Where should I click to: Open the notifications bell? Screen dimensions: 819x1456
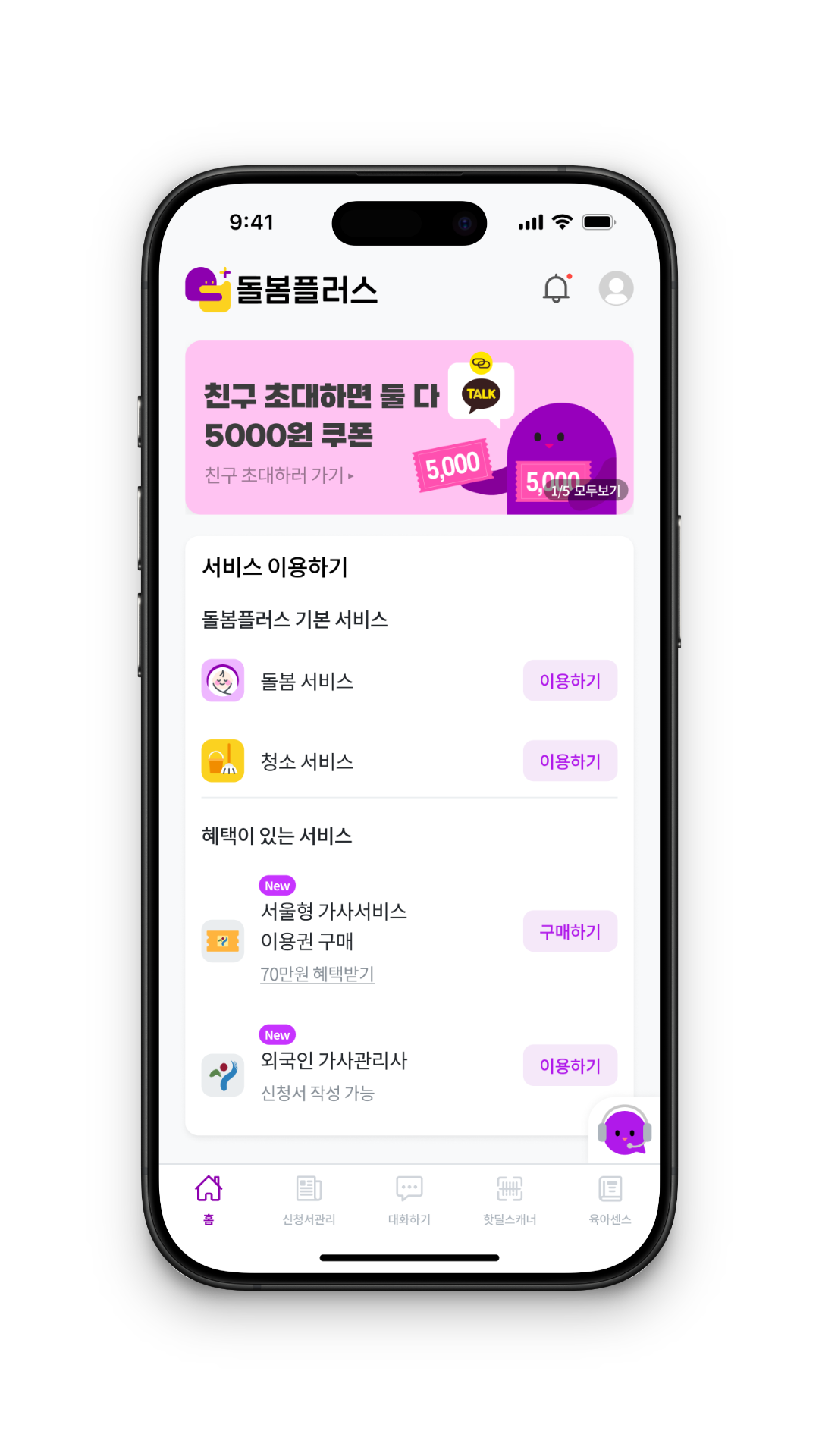click(557, 289)
